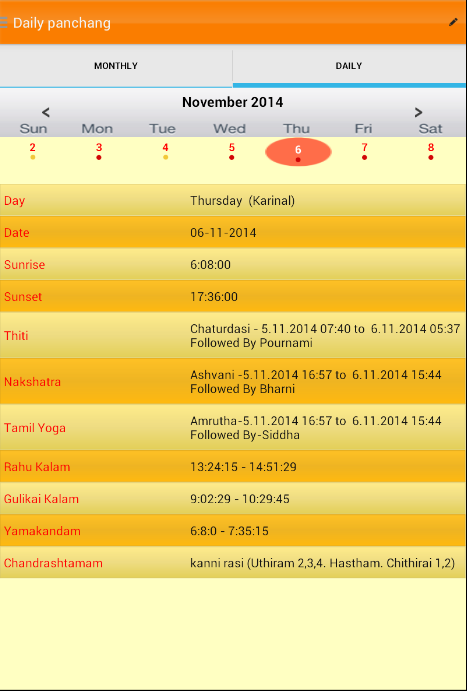The image size is (467, 691).
Task: View Saturday 8 panchang
Action: point(431,152)
